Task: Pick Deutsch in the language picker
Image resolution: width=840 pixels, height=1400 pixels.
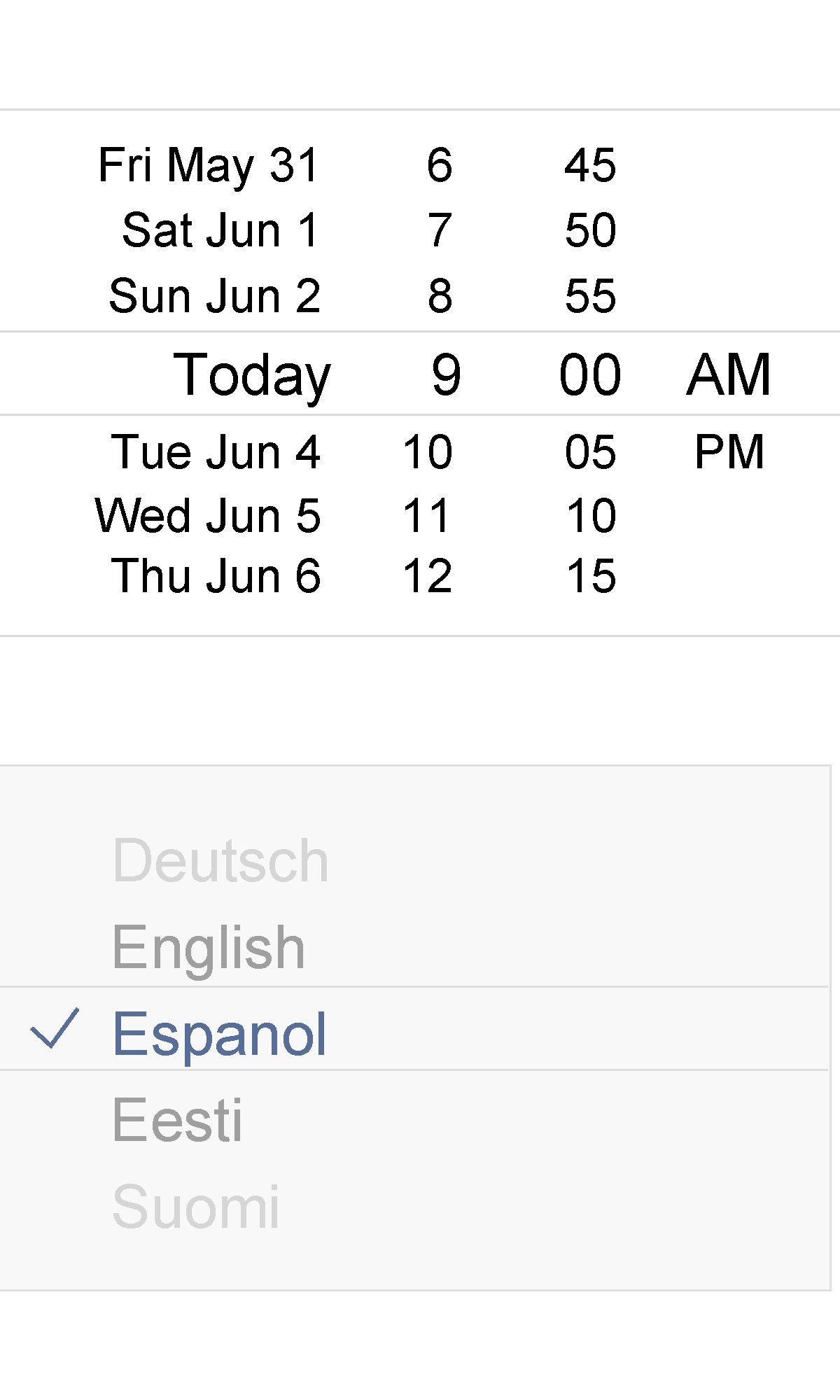Action: [220, 860]
